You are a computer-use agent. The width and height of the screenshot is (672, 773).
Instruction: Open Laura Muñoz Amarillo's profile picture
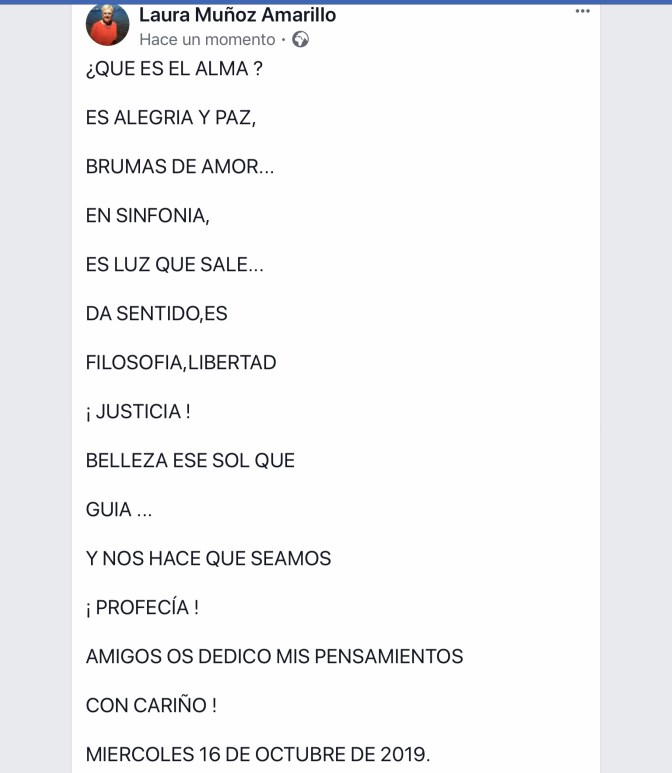point(108,24)
